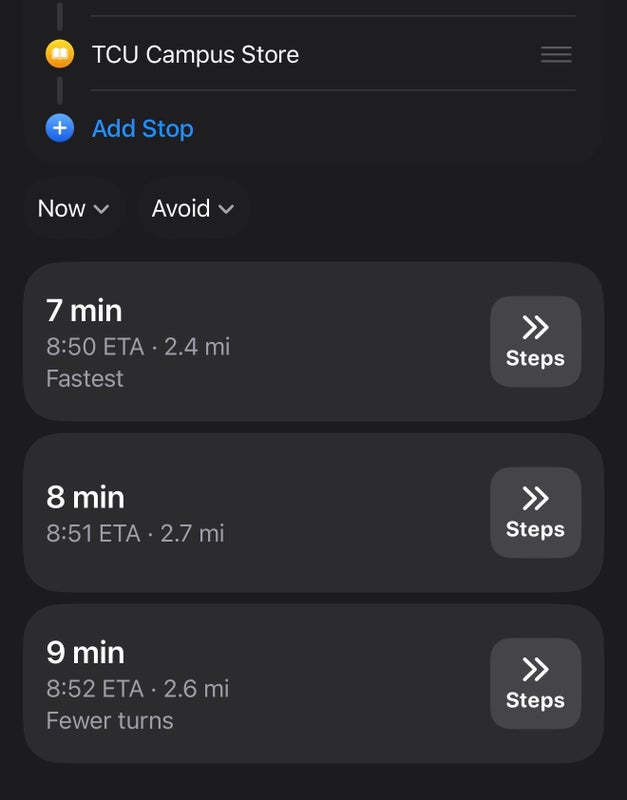Select the TCU Campus Store stop
This screenshot has height=800, width=627.
coord(195,54)
